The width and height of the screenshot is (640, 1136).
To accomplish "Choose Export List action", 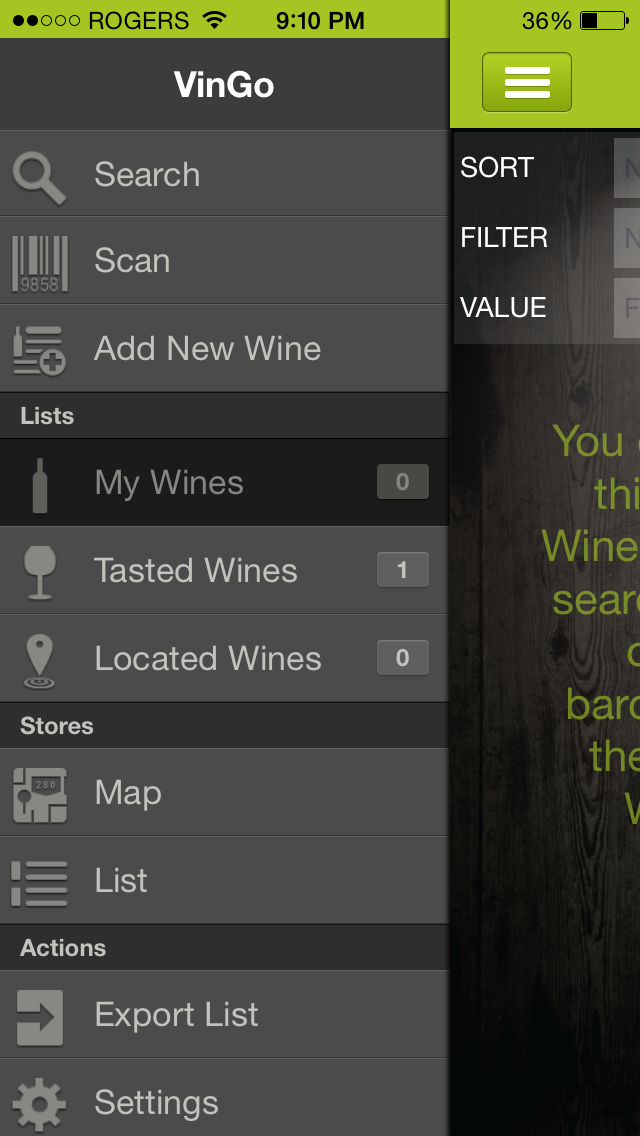I will 224,1015.
